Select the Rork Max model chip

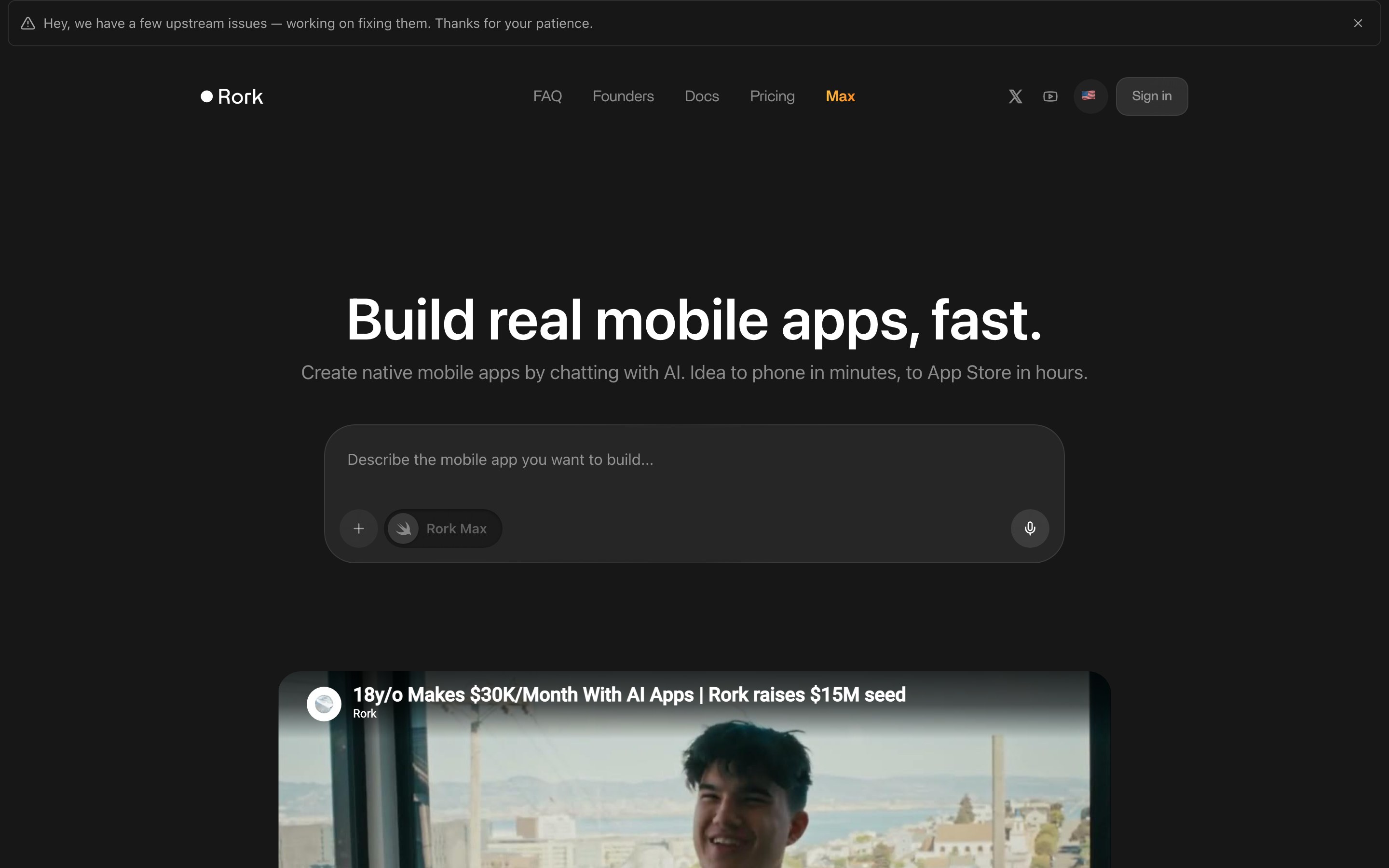pos(443,528)
